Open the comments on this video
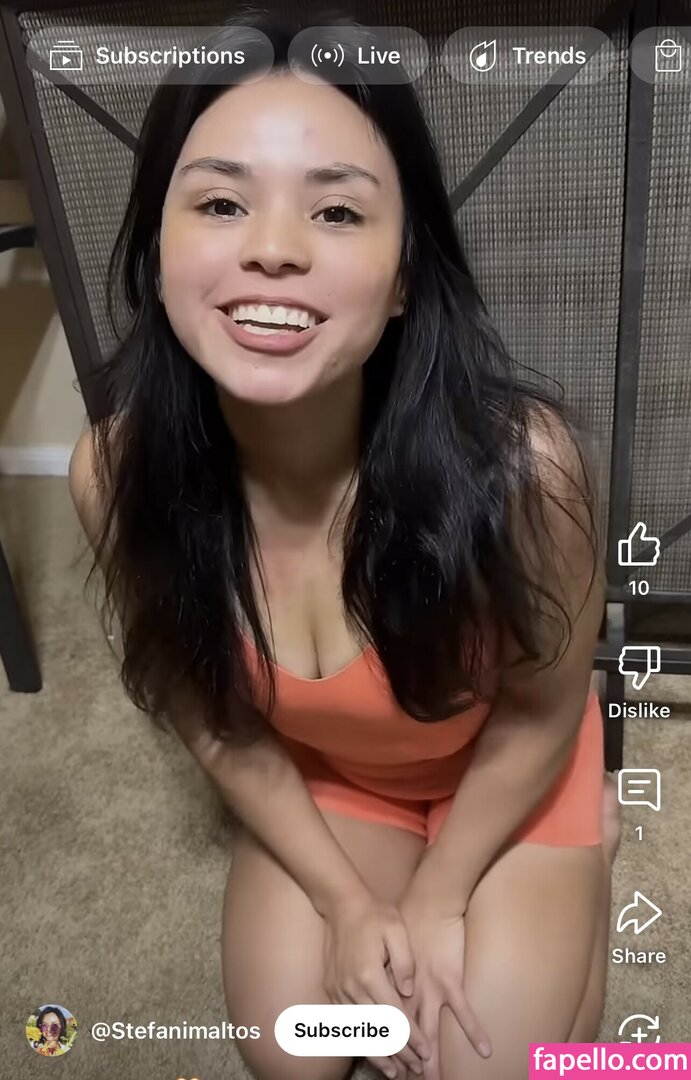The image size is (691, 1080). pos(638,790)
